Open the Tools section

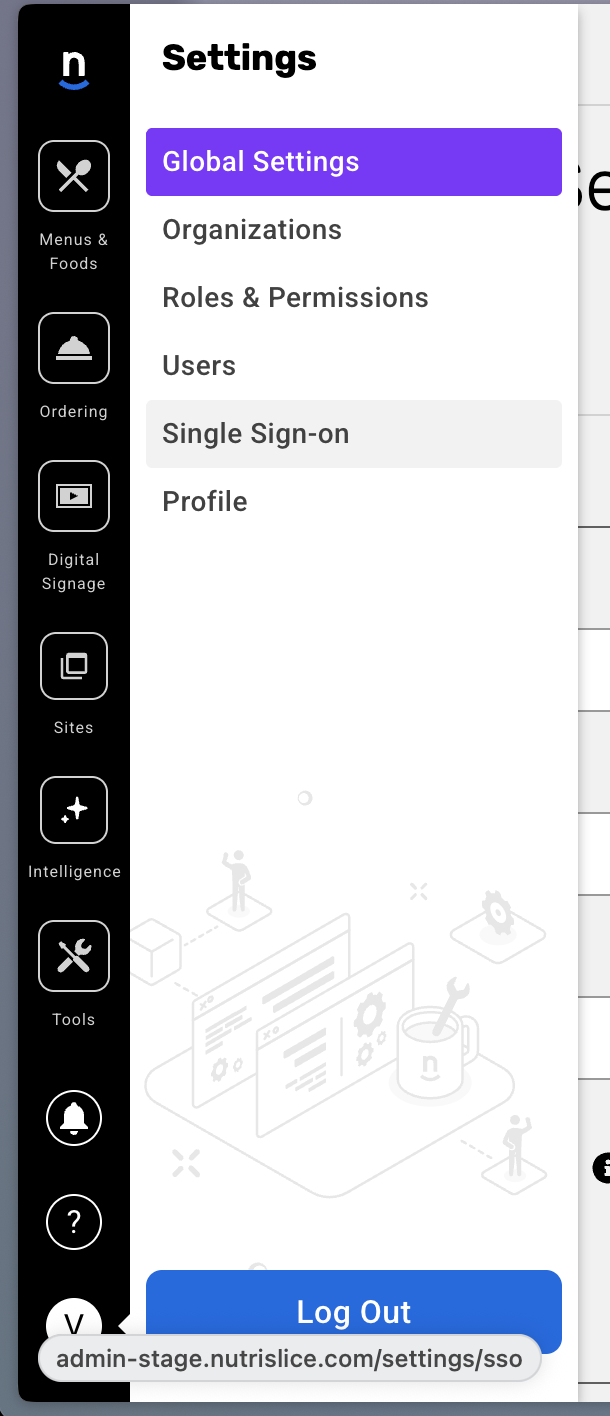point(74,956)
